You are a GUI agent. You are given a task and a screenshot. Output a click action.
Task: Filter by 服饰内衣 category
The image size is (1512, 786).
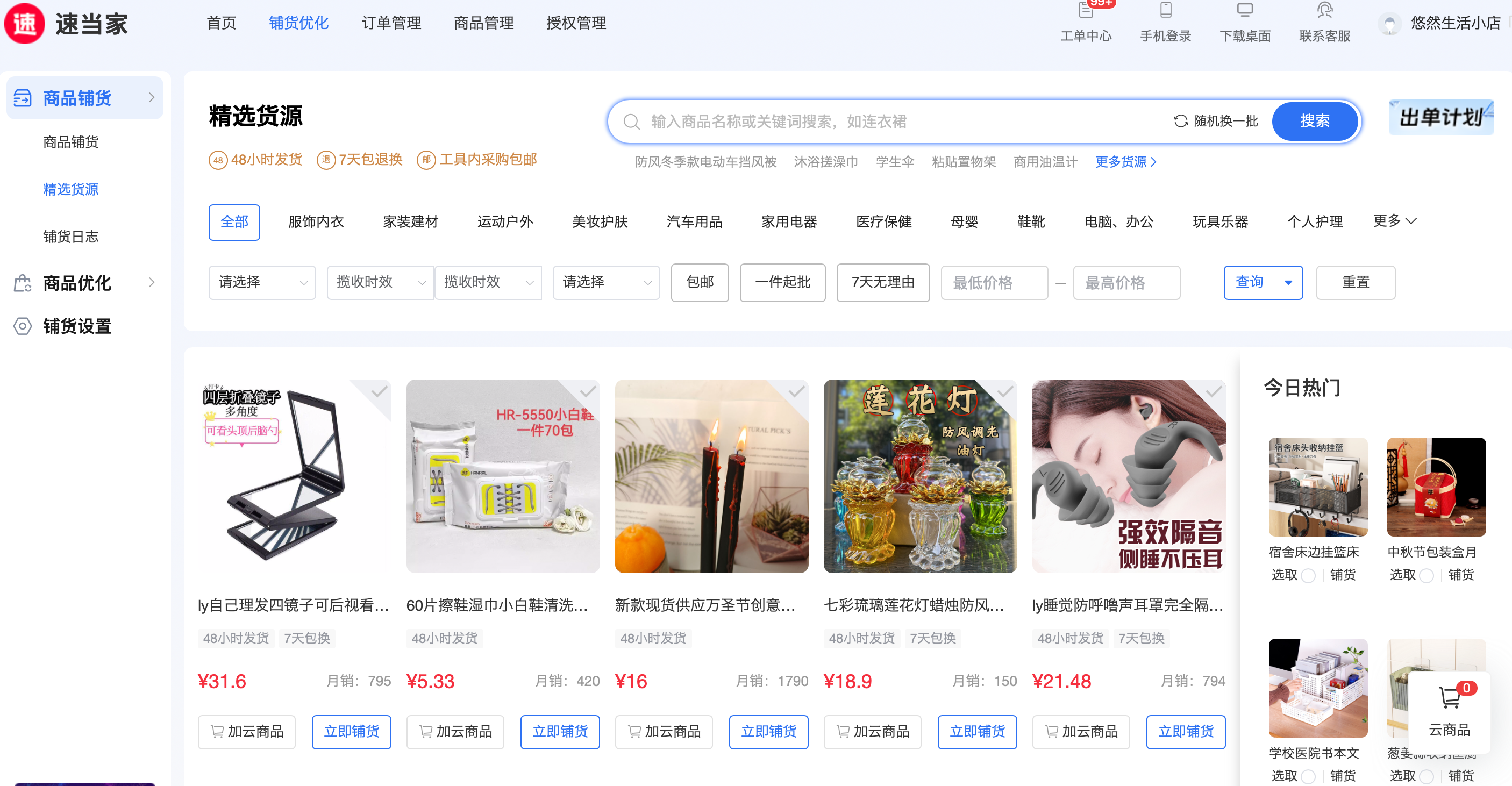coord(316,222)
